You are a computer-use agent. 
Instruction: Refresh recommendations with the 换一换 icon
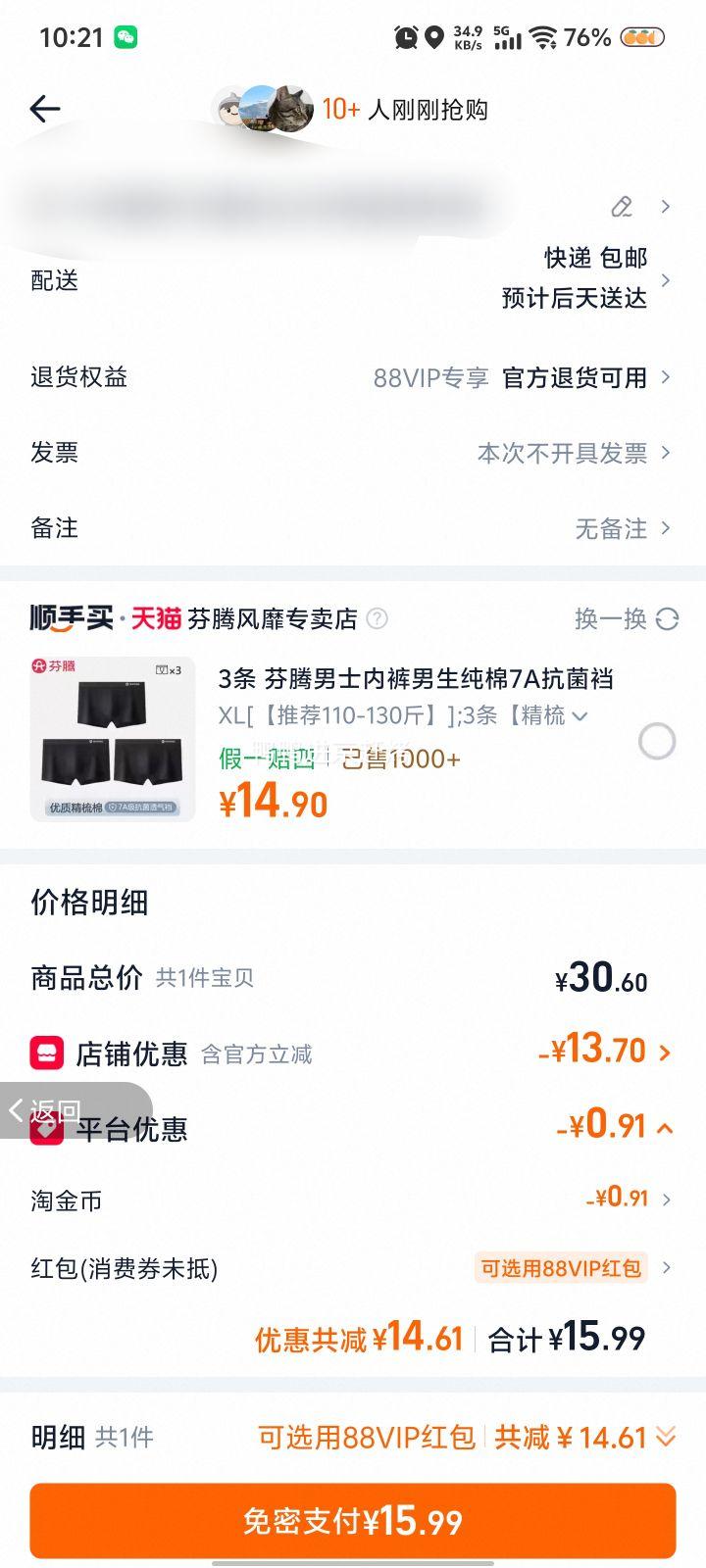(666, 619)
